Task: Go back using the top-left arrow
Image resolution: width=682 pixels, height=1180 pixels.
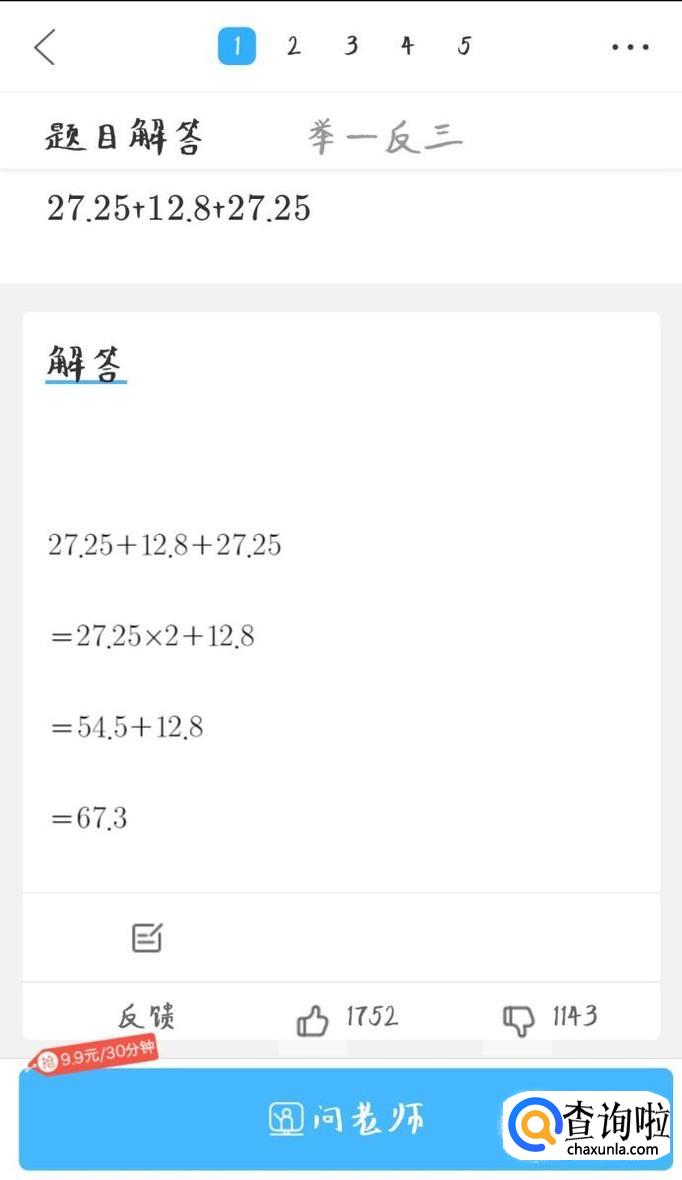Action: (x=45, y=47)
